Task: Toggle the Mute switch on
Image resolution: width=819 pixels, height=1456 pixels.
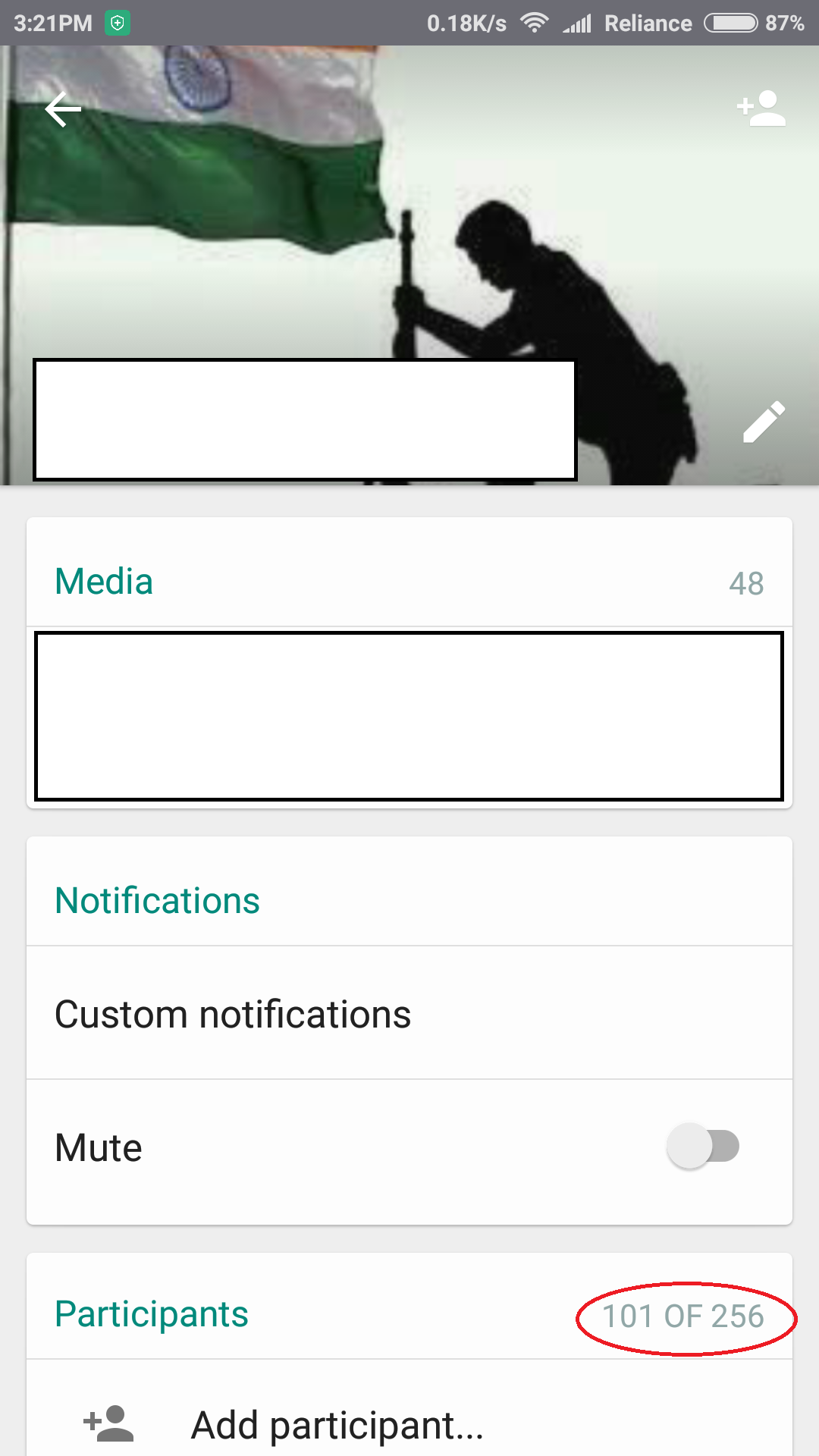Action: [703, 1147]
